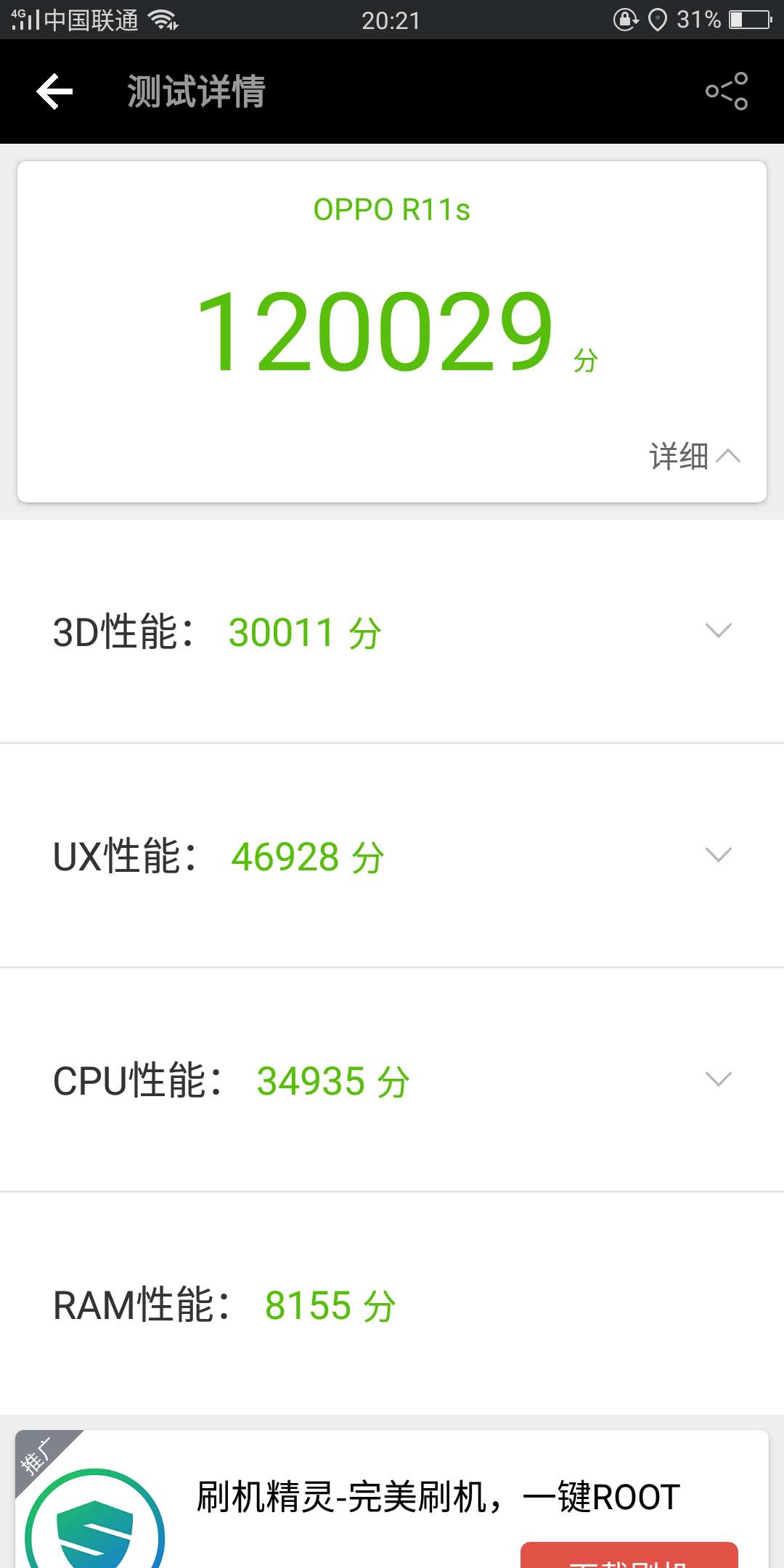Open the 刷机精灵 promoted ad card
This screenshot has height=1568, width=784.
pos(392,1499)
